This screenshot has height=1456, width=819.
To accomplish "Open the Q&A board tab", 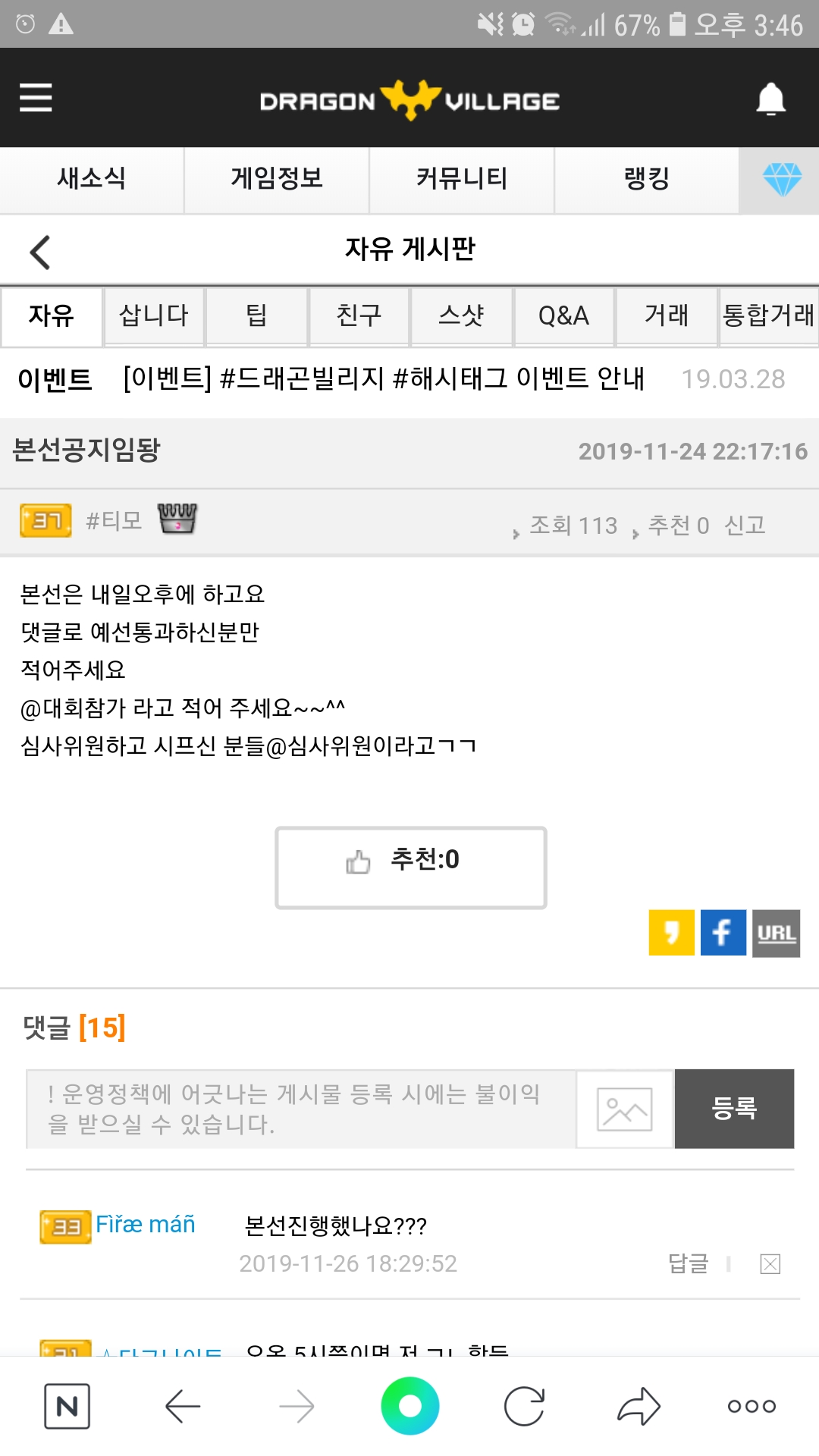I will [563, 315].
